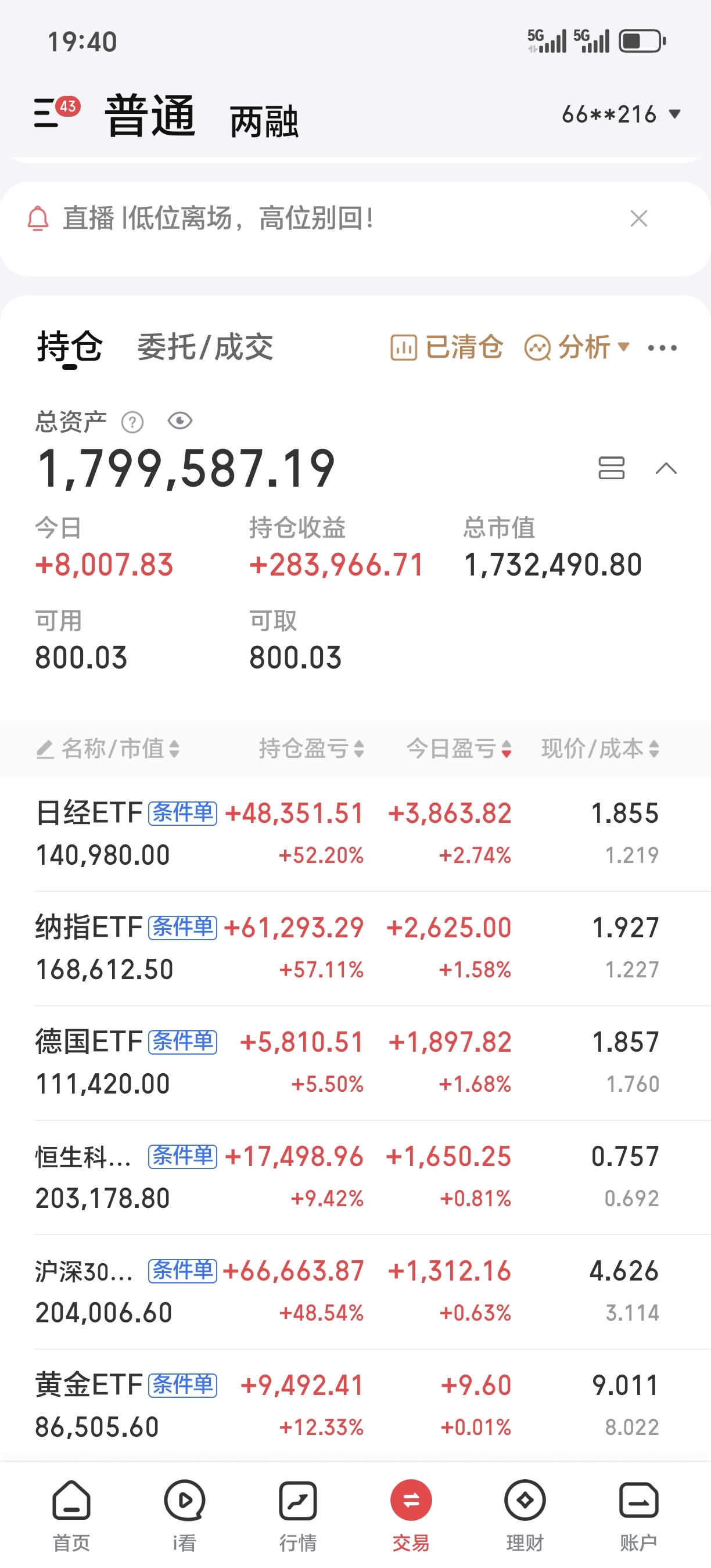Open the 日经ETF holding

355,834
